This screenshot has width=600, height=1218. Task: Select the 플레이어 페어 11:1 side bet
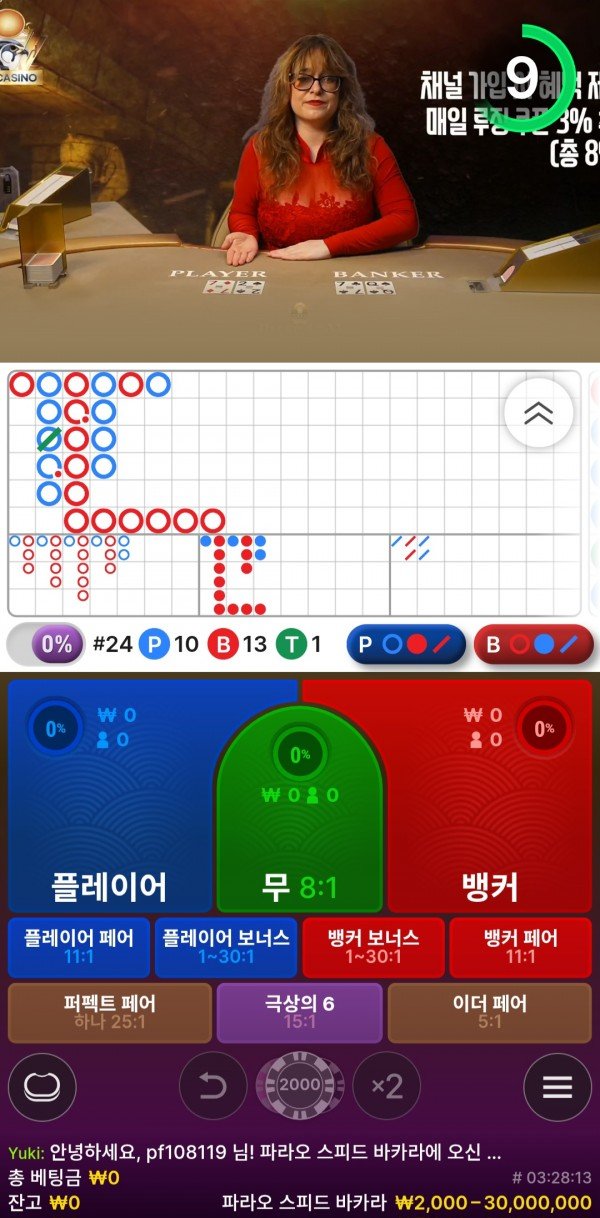point(79,947)
